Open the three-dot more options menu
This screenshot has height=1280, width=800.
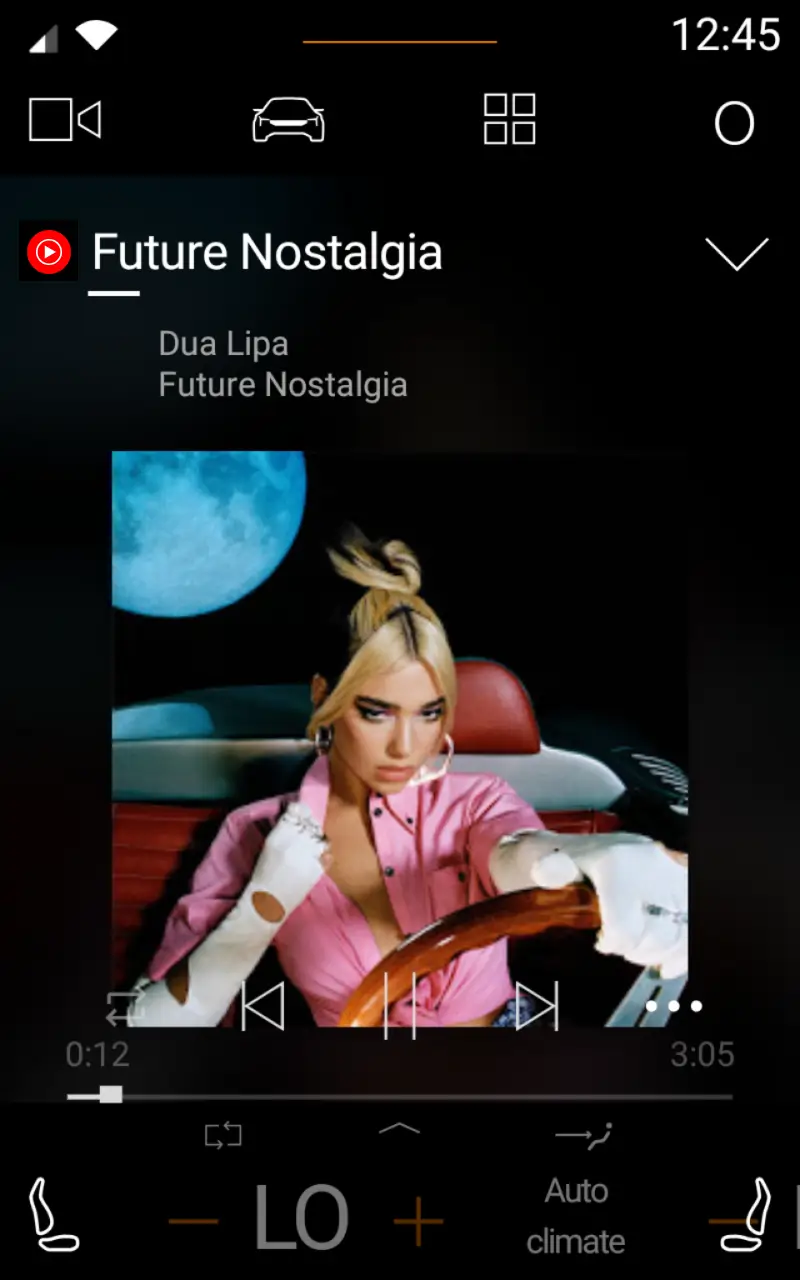pos(673,1006)
